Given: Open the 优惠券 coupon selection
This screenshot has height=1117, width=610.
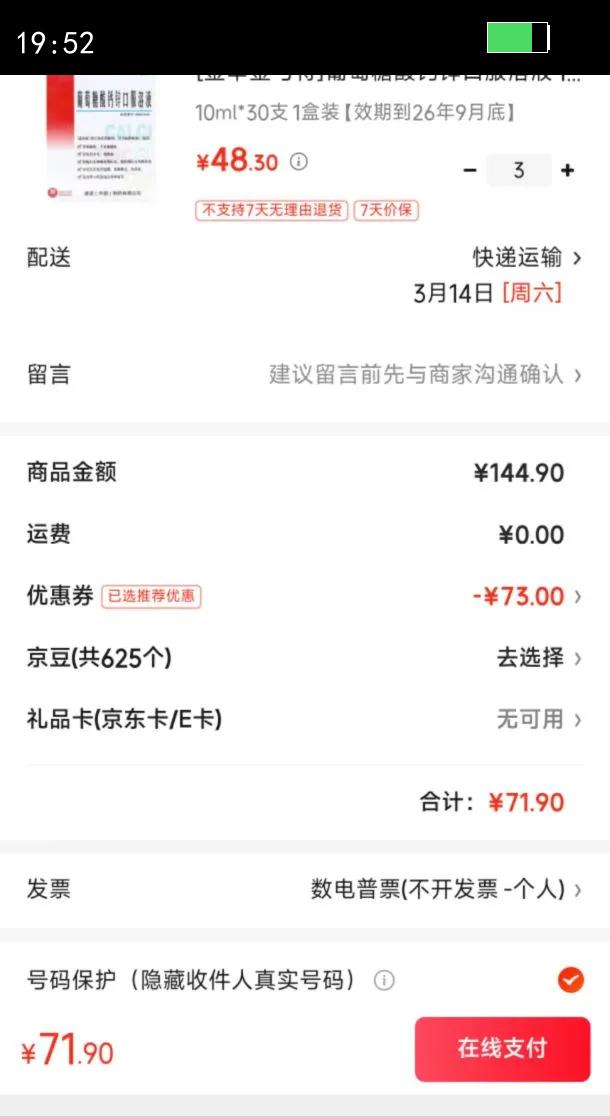Looking at the screenshot, I should point(525,597).
